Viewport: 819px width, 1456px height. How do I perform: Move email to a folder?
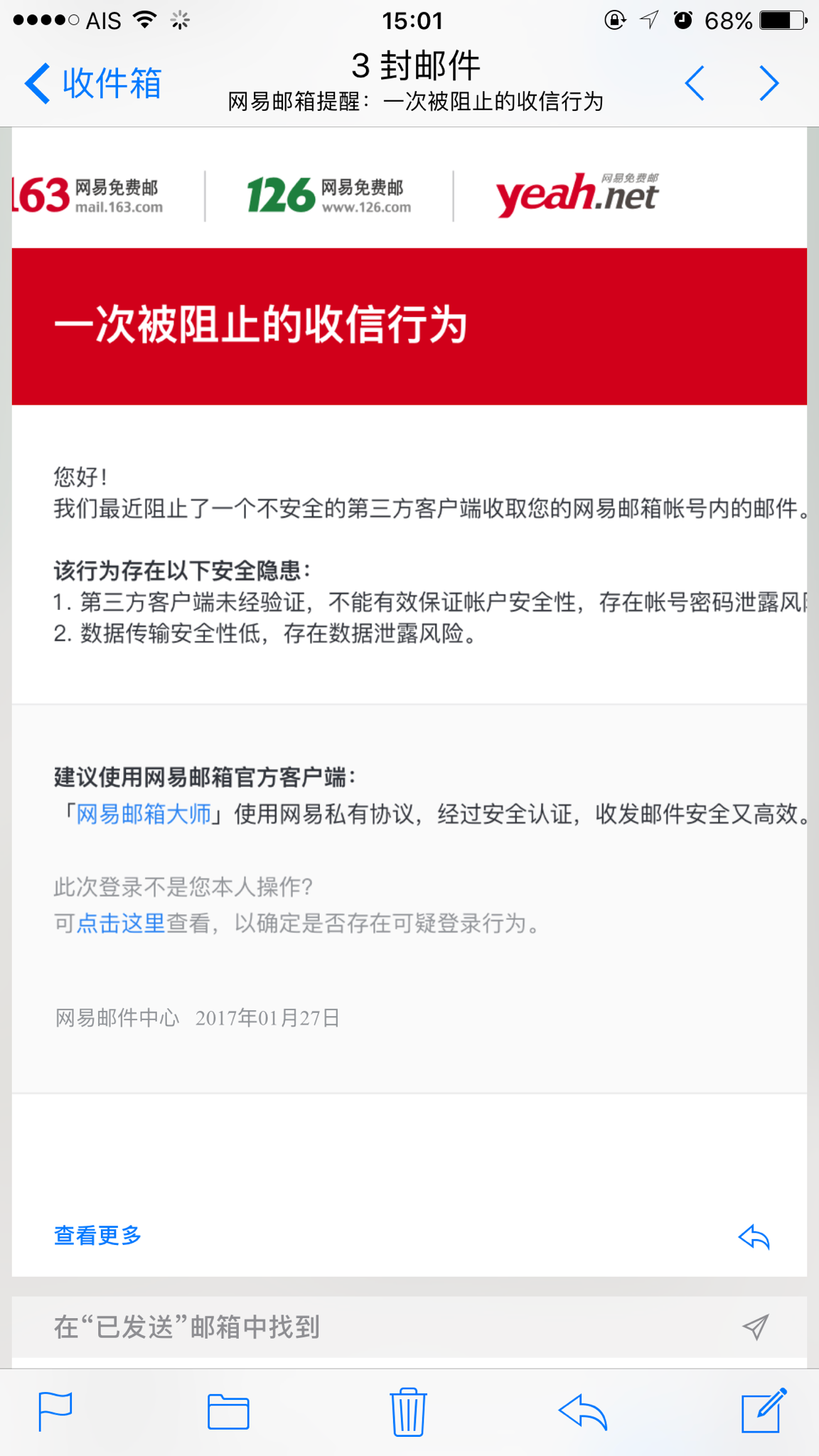pyautogui.click(x=228, y=1411)
